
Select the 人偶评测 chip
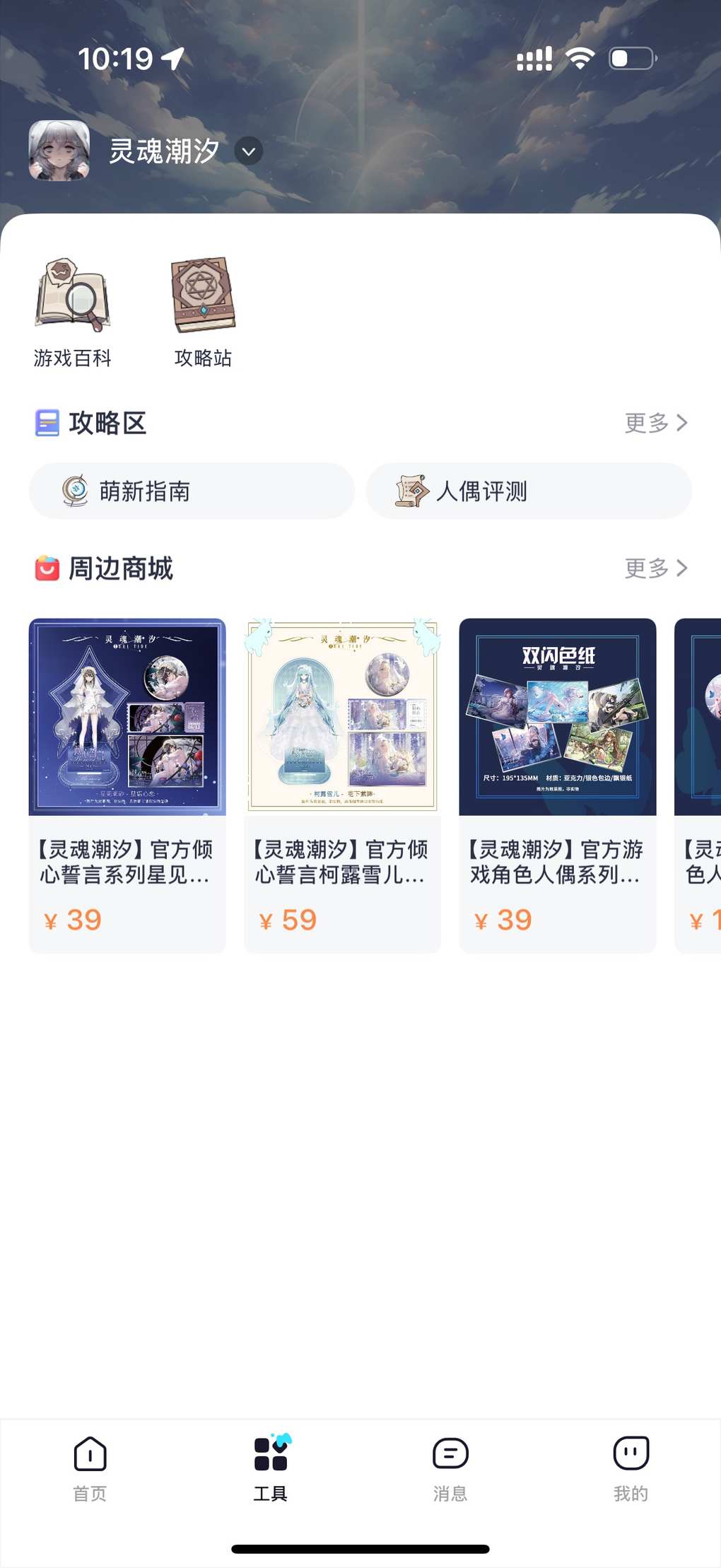(528, 491)
